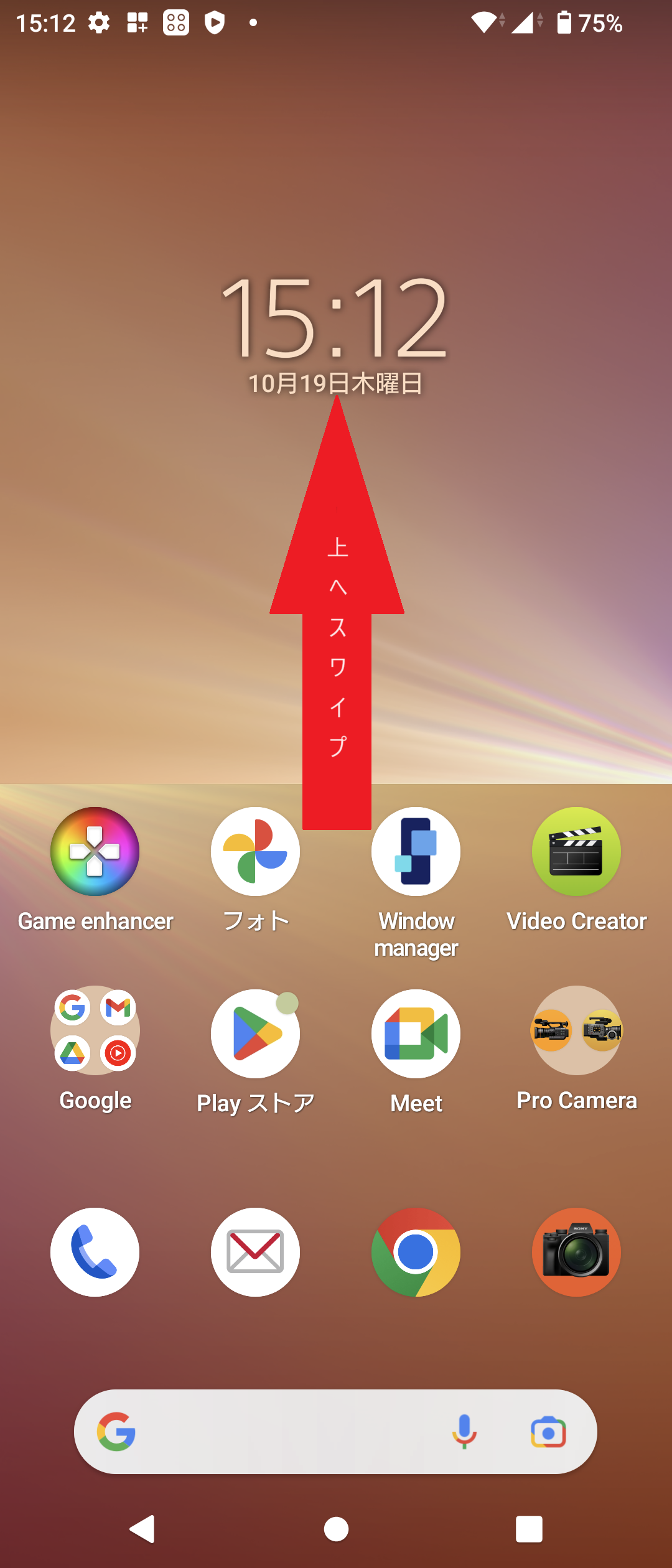Start the Video Creator app
This screenshot has width=672, height=1568.
click(x=576, y=851)
